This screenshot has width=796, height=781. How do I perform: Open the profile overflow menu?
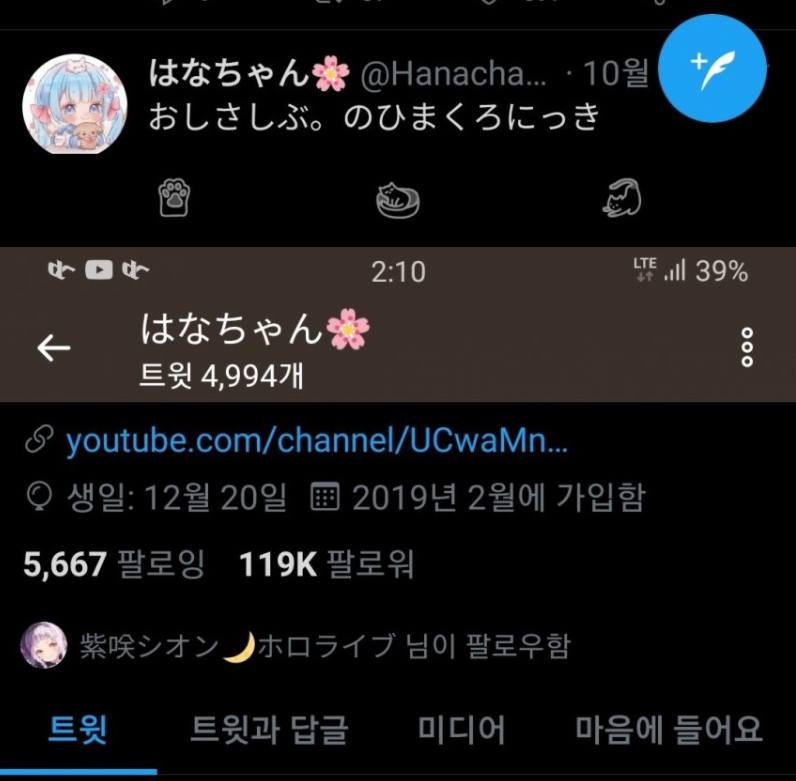click(746, 347)
